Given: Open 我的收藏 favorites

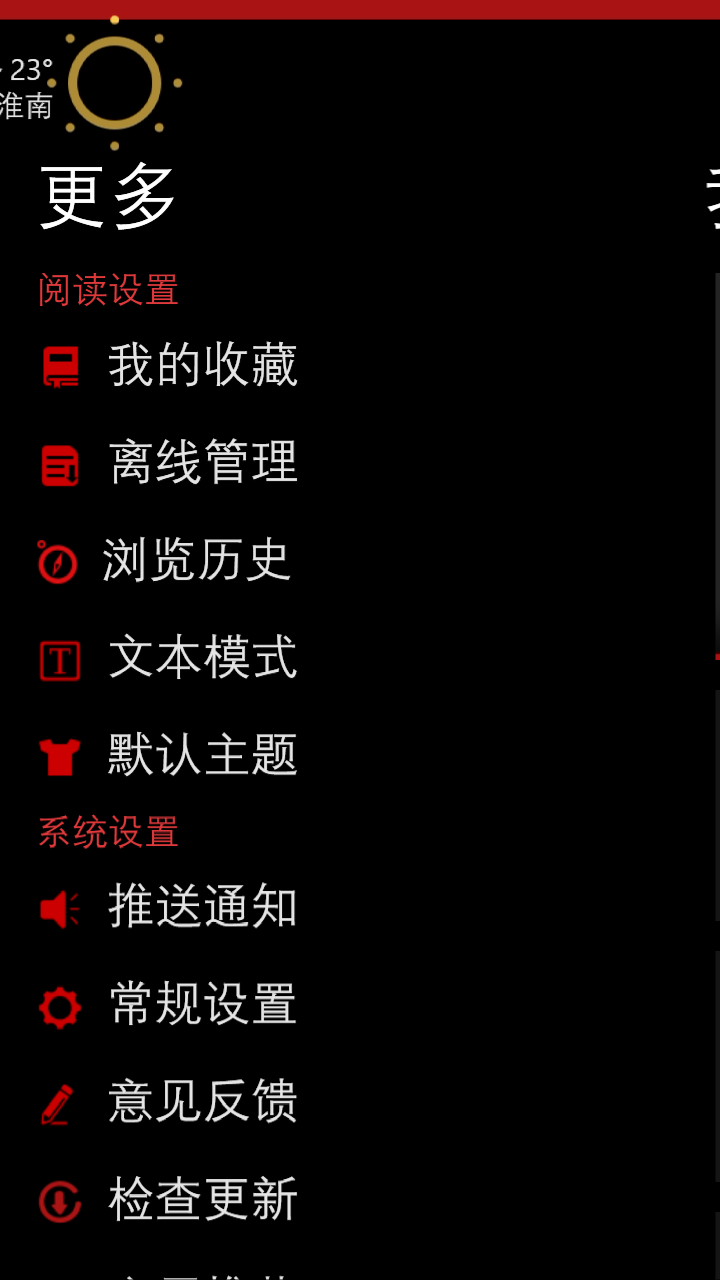Looking at the screenshot, I should tap(202, 365).
